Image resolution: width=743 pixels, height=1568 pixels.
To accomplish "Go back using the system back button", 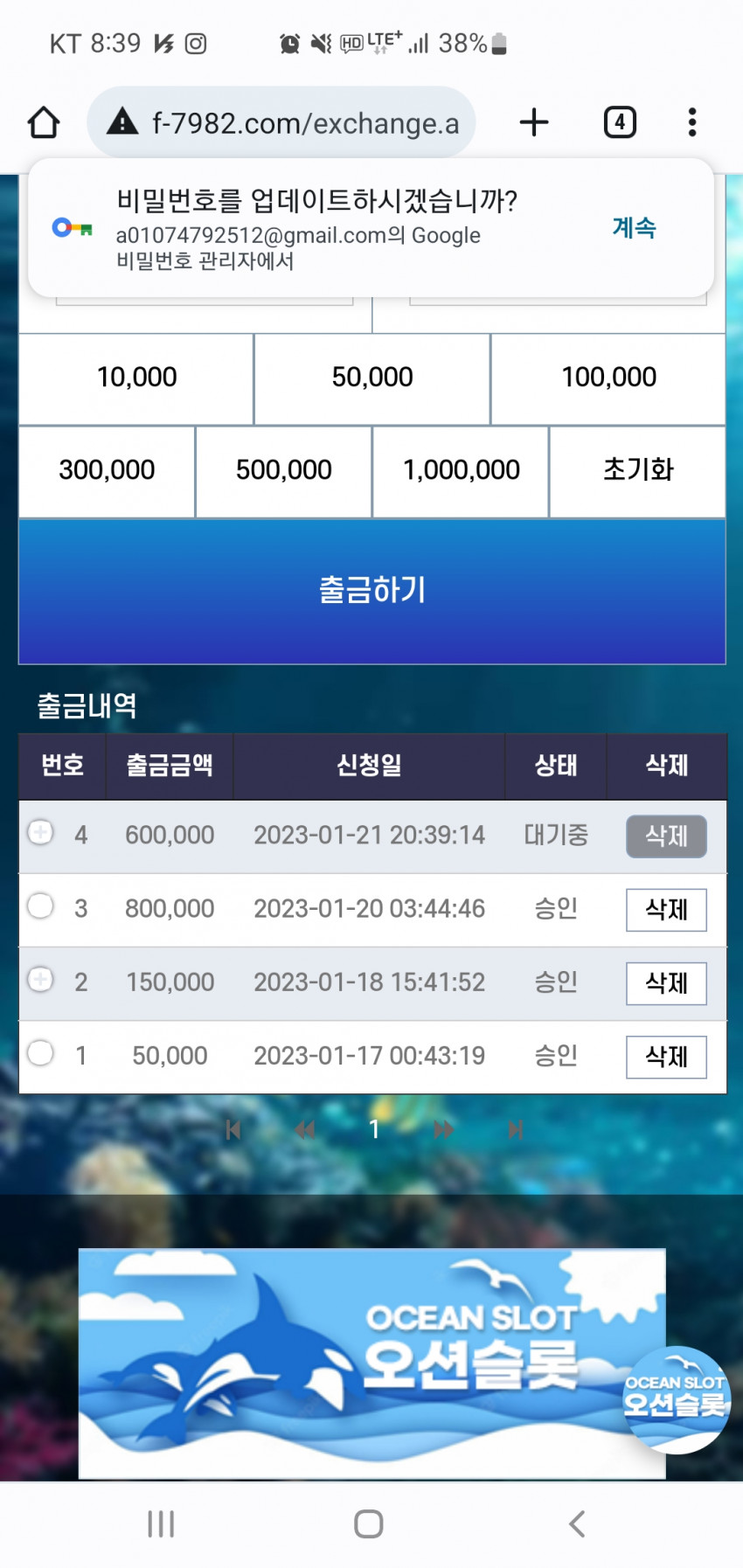I will tap(576, 1524).
